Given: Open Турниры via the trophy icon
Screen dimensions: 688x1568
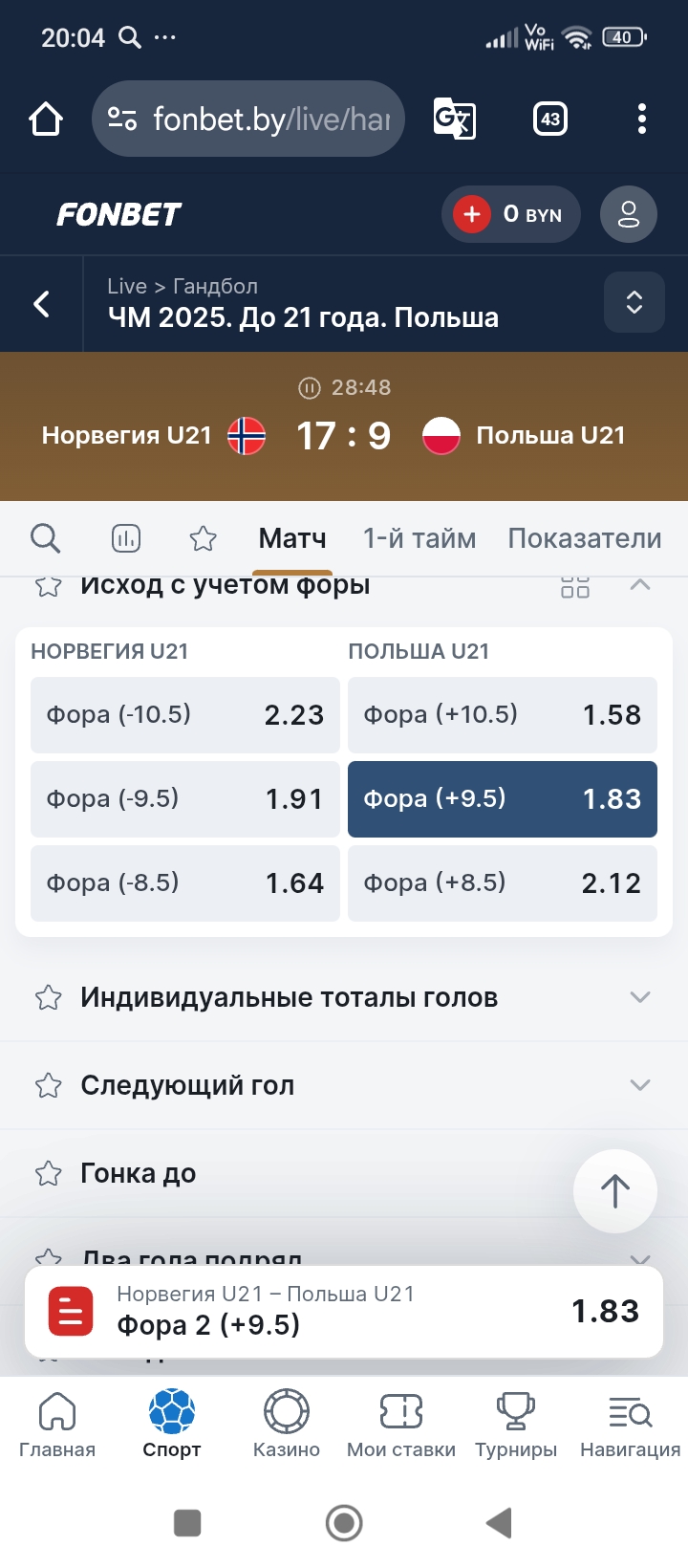Looking at the screenshot, I should coord(515,1422).
